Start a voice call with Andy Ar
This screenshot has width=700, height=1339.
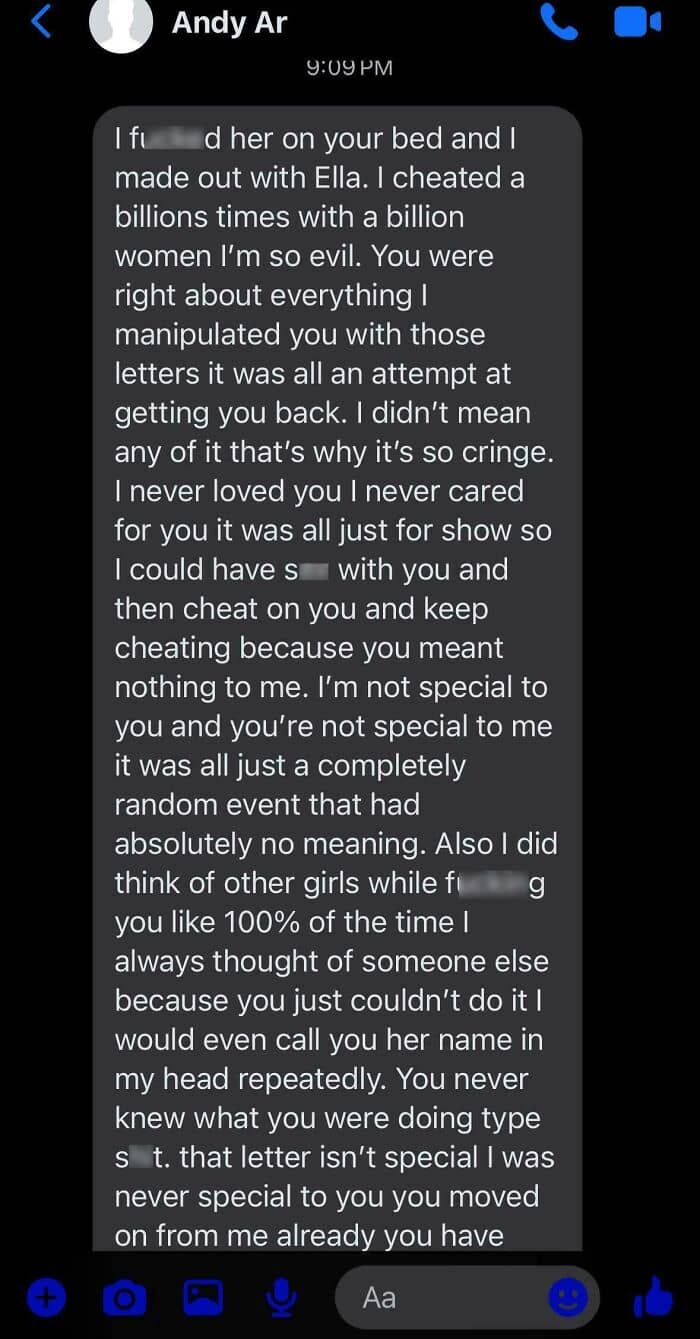559,22
